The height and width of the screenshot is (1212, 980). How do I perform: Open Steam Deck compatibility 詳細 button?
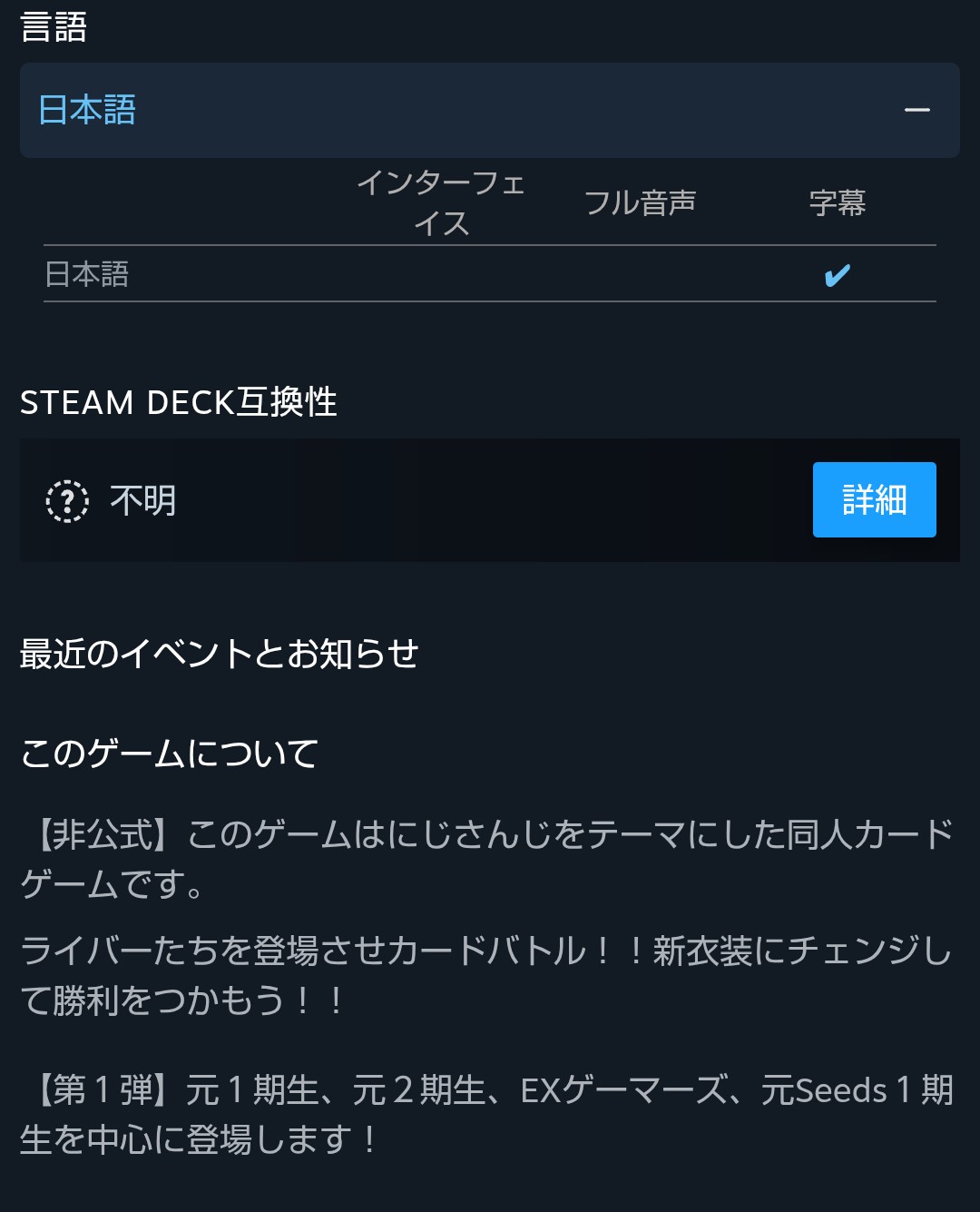click(874, 499)
